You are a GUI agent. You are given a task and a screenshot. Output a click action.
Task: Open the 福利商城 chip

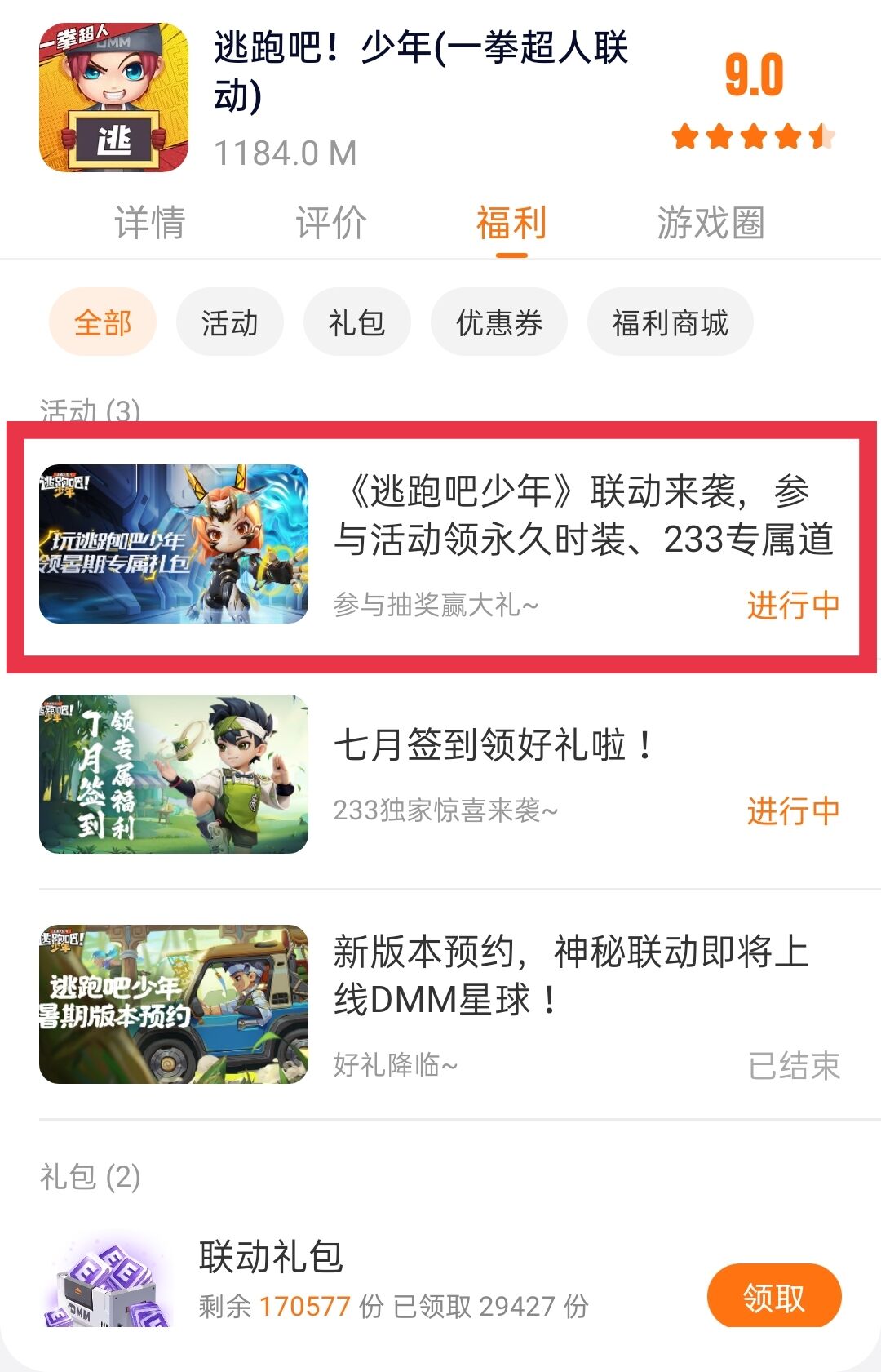click(x=670, y=323)
